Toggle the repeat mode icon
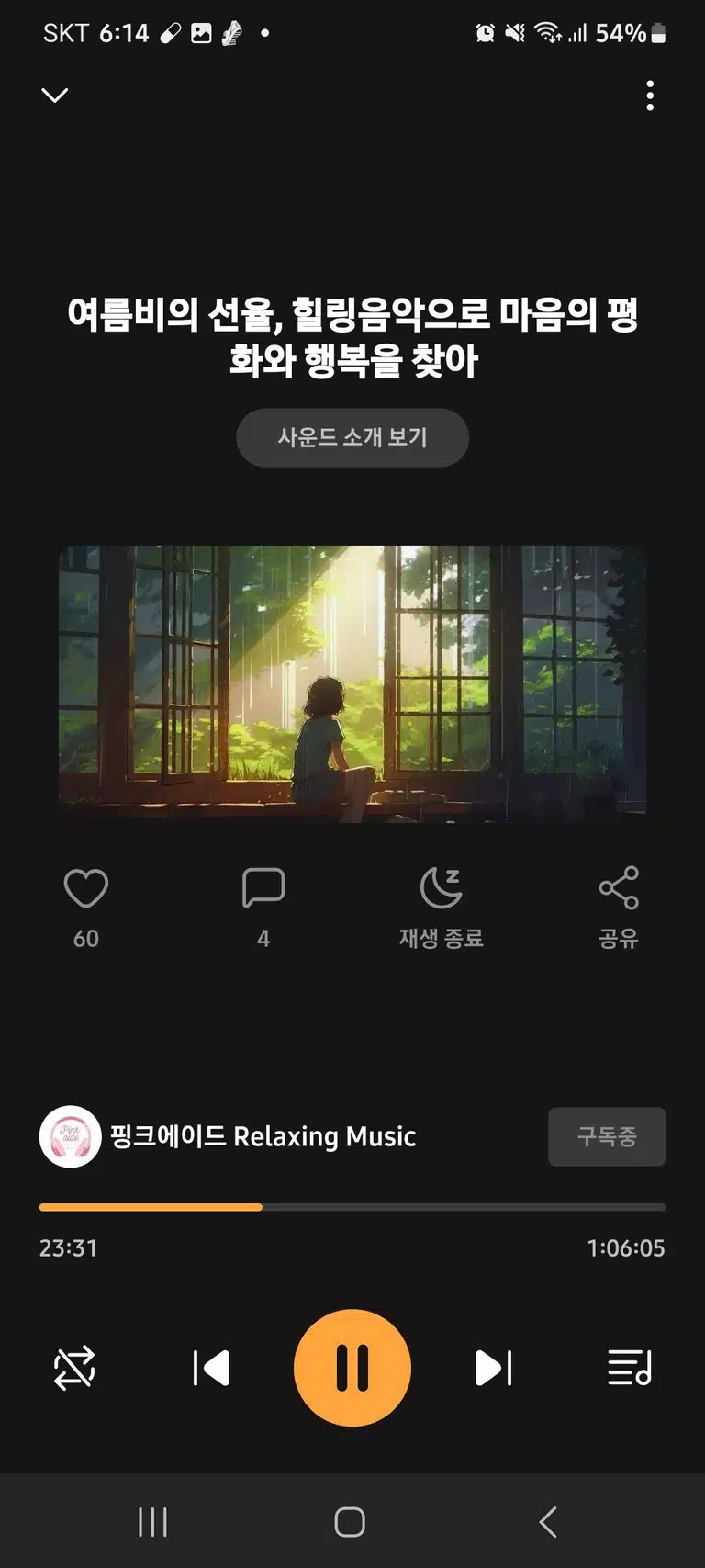705x1568 pixels. tap(74, 1368)
